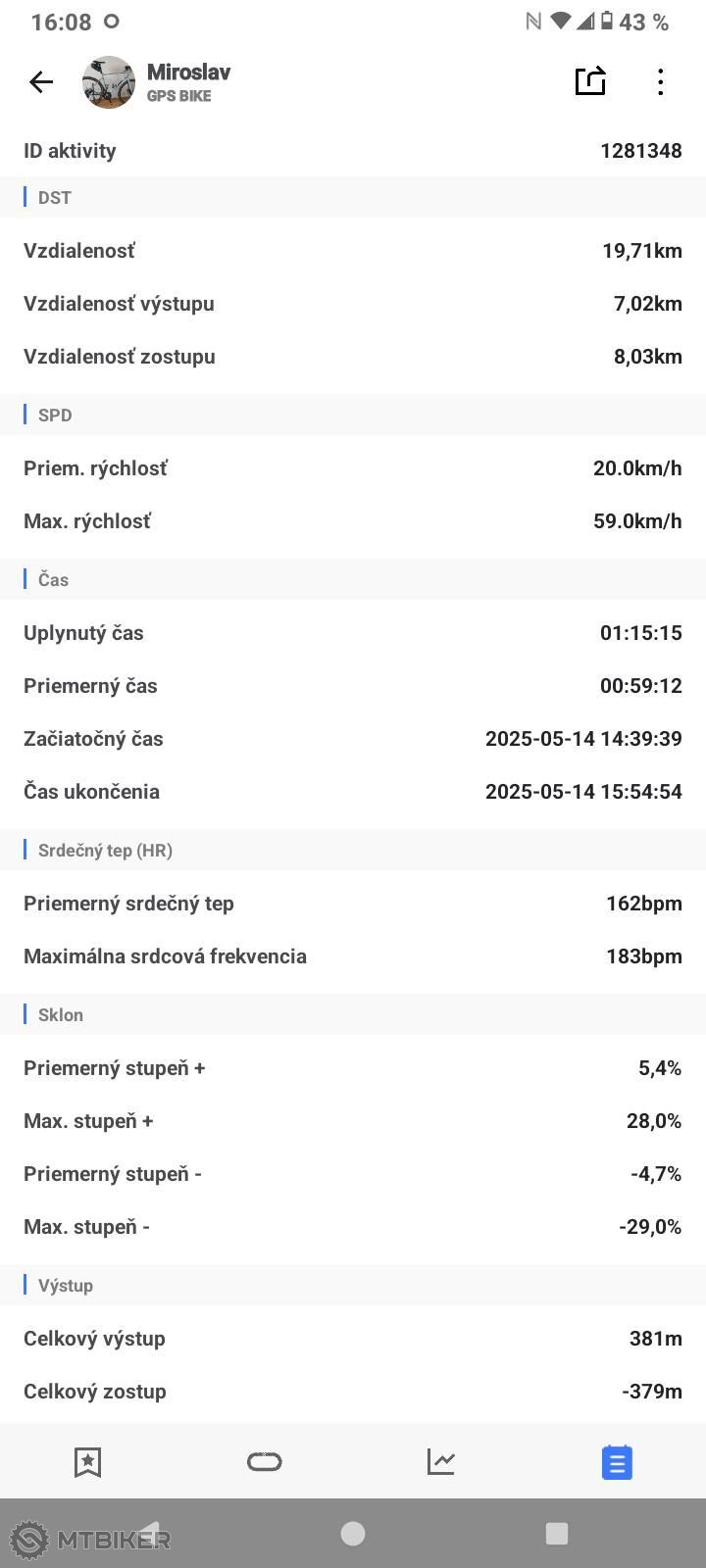Switch to the bookmark star tab
Image resolution: width=706 pixels, height=1568 pixels.
point(88,1462)
